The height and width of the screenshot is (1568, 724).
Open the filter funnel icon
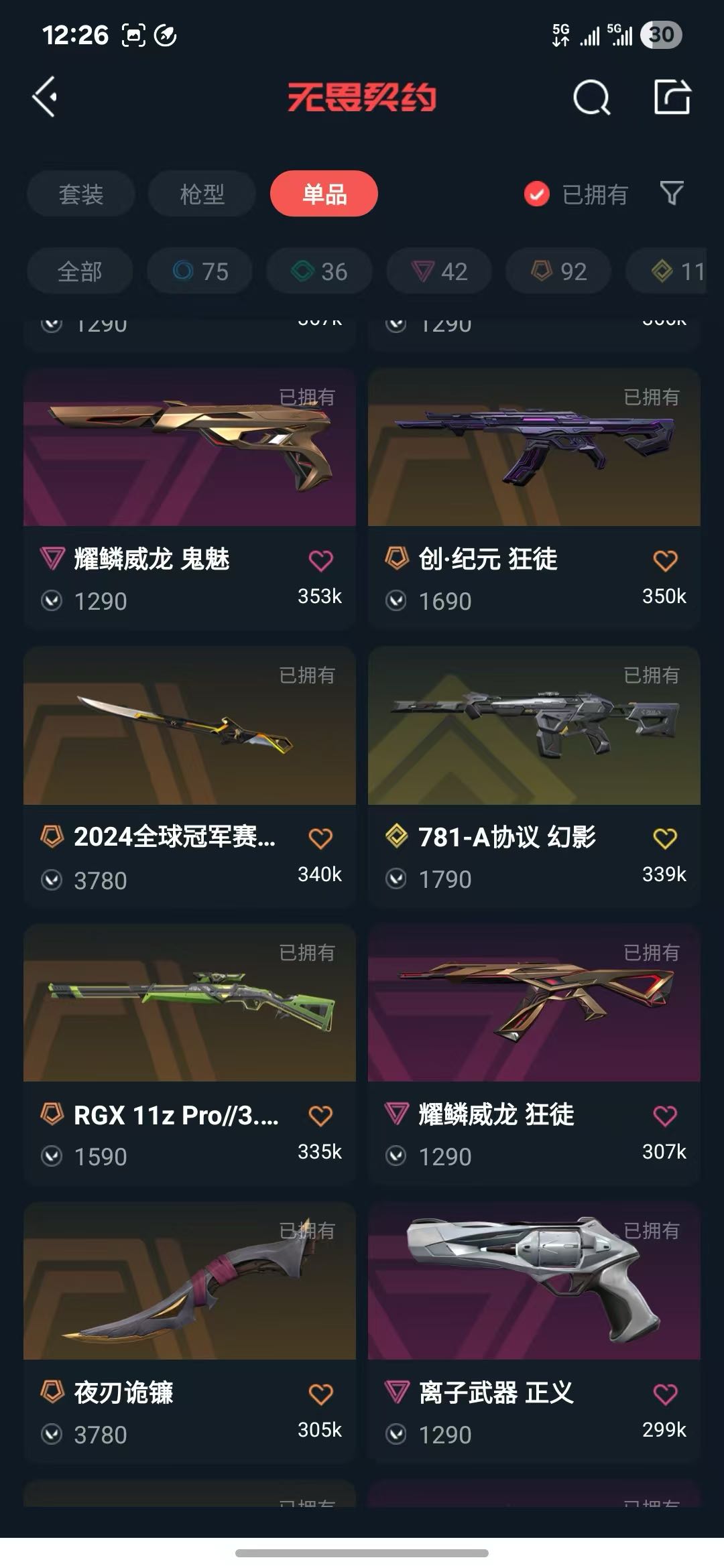672,194
